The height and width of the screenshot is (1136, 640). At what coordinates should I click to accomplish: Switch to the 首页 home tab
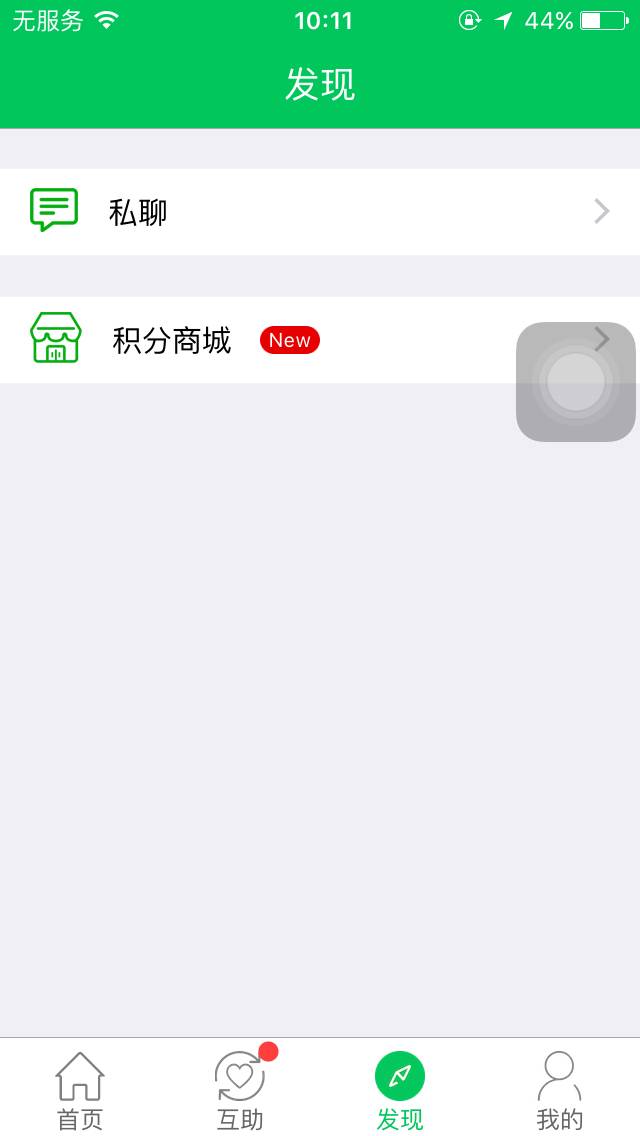point(80,1090)
